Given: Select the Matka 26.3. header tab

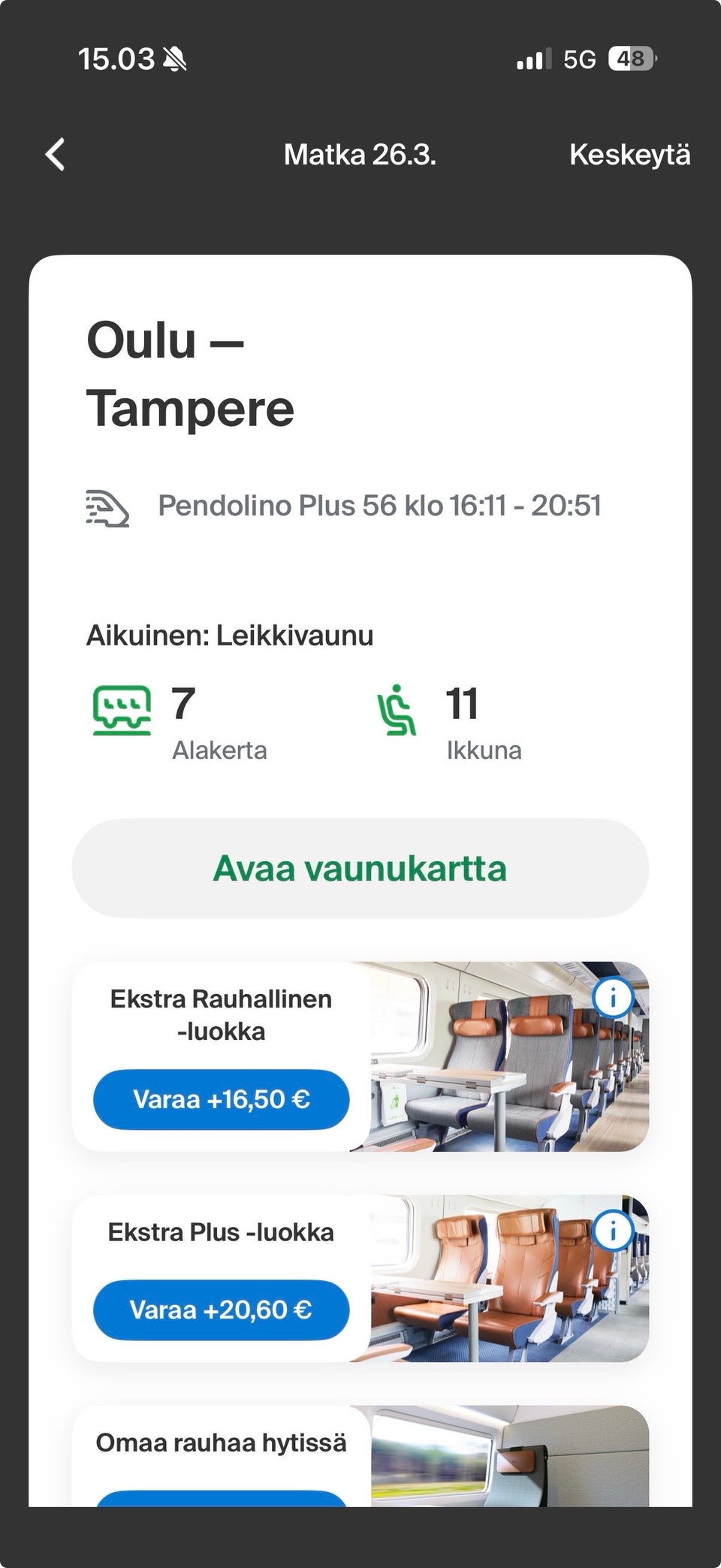Looking at the screenshot, I should pyautogui.click(x=360, y=155).
